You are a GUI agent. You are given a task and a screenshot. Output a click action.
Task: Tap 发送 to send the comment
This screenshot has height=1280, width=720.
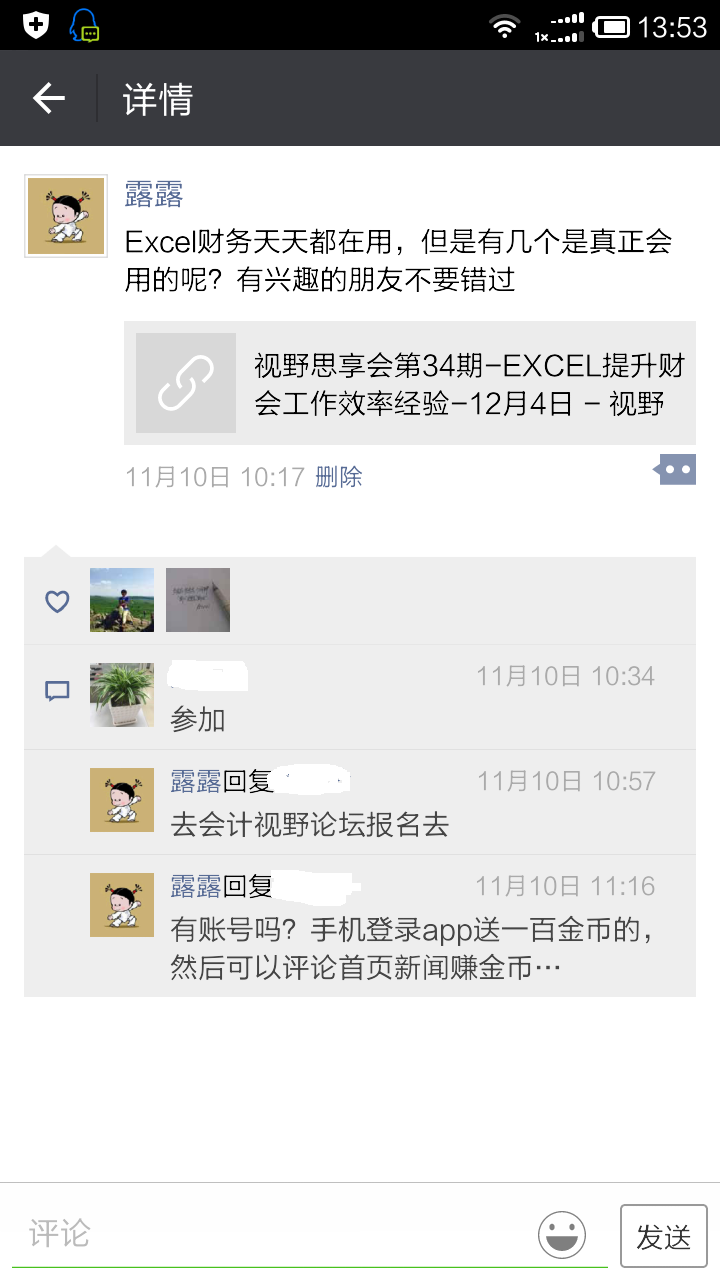(x=663, y=1237)
